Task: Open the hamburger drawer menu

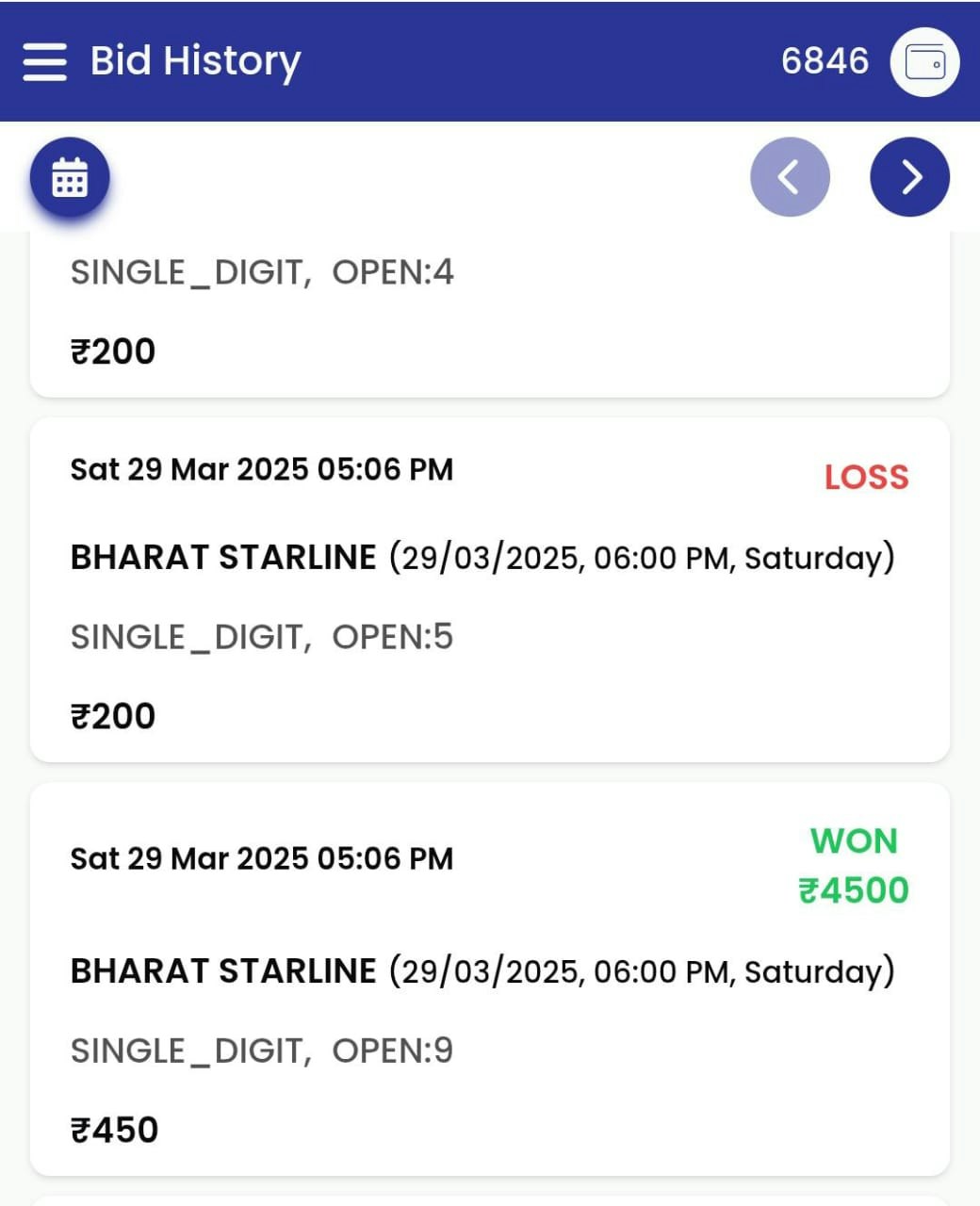Action: coord(44,62)
